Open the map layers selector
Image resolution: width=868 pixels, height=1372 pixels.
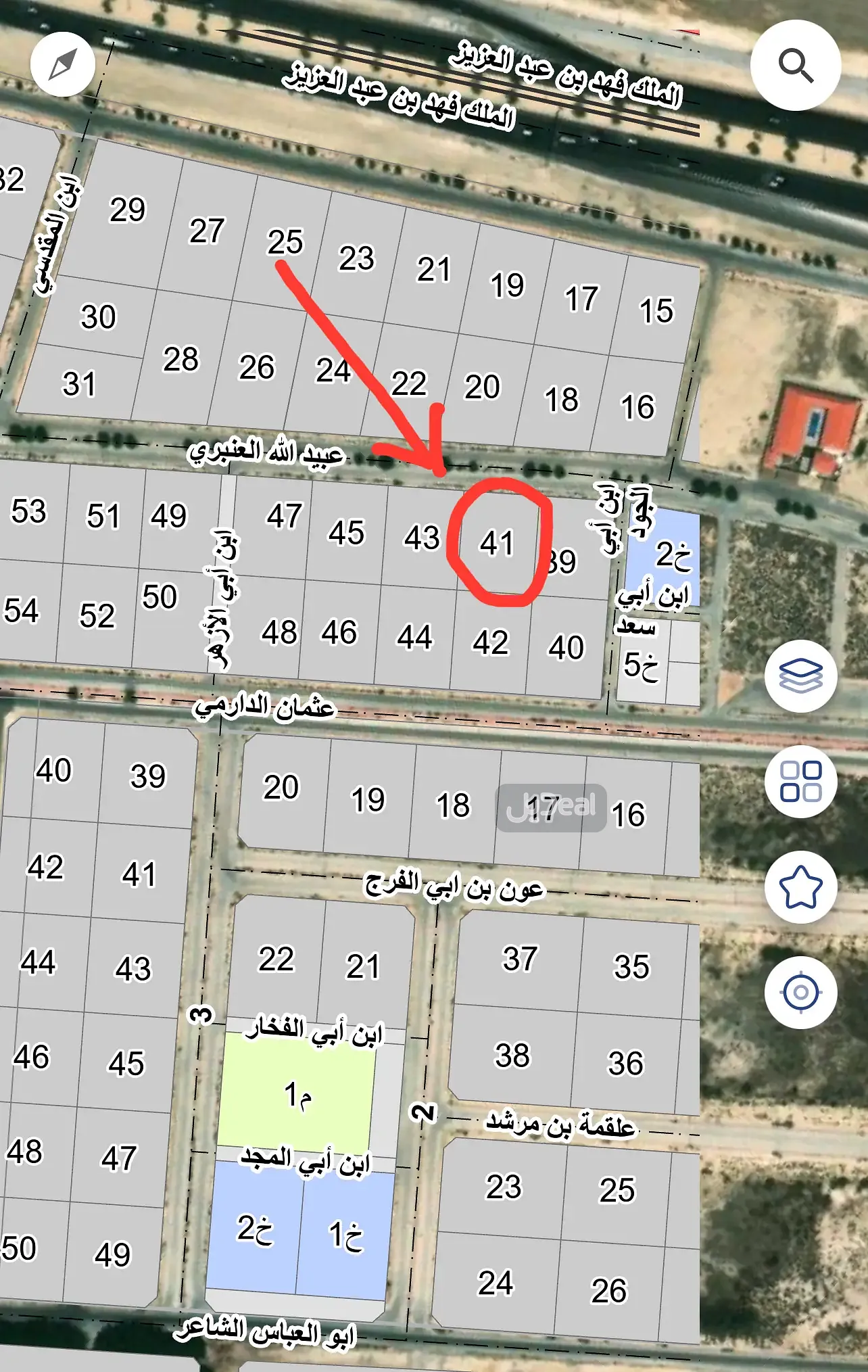click(x=800, y=676)
